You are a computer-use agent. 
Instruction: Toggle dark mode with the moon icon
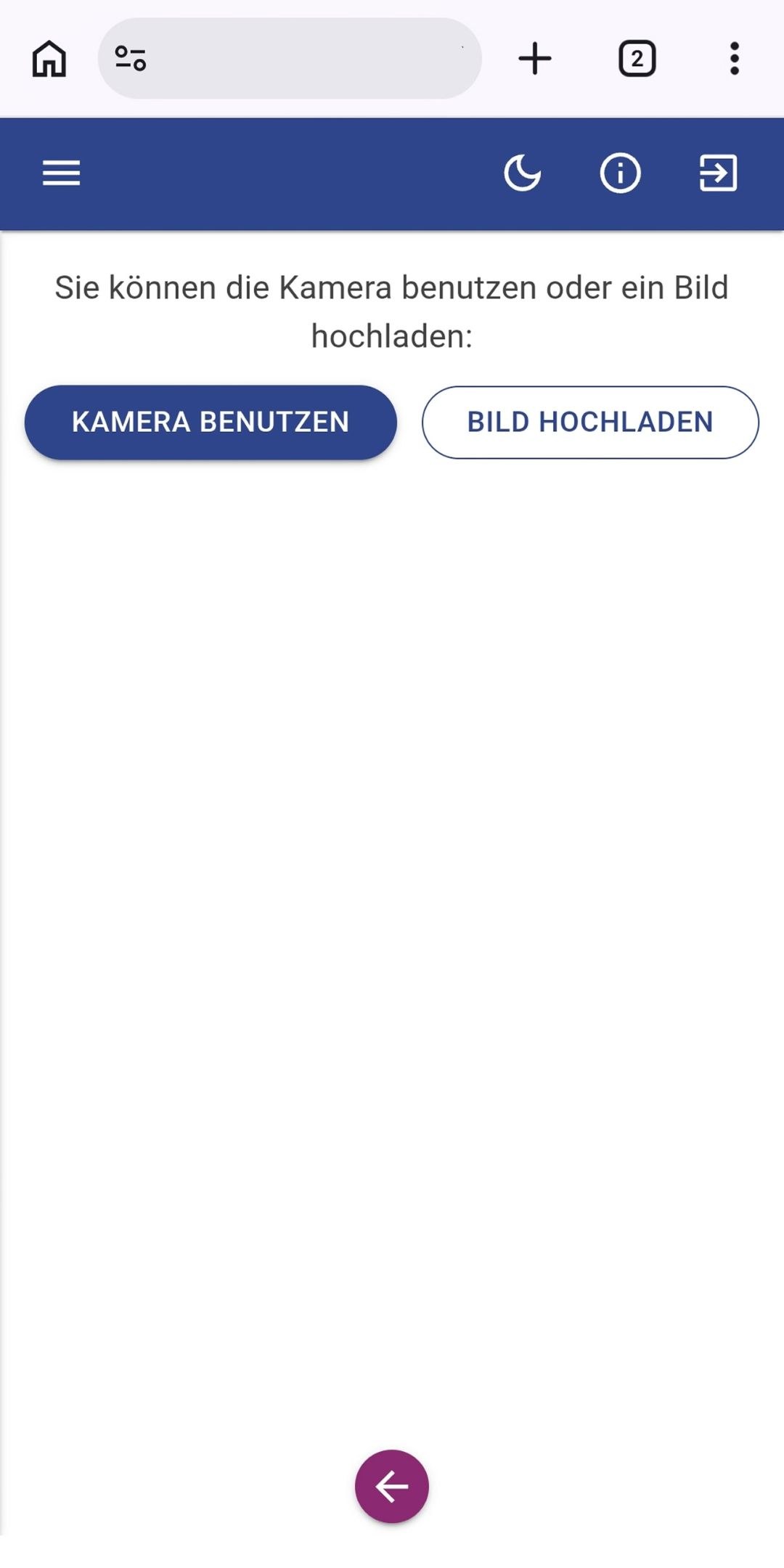click(523, 173)
